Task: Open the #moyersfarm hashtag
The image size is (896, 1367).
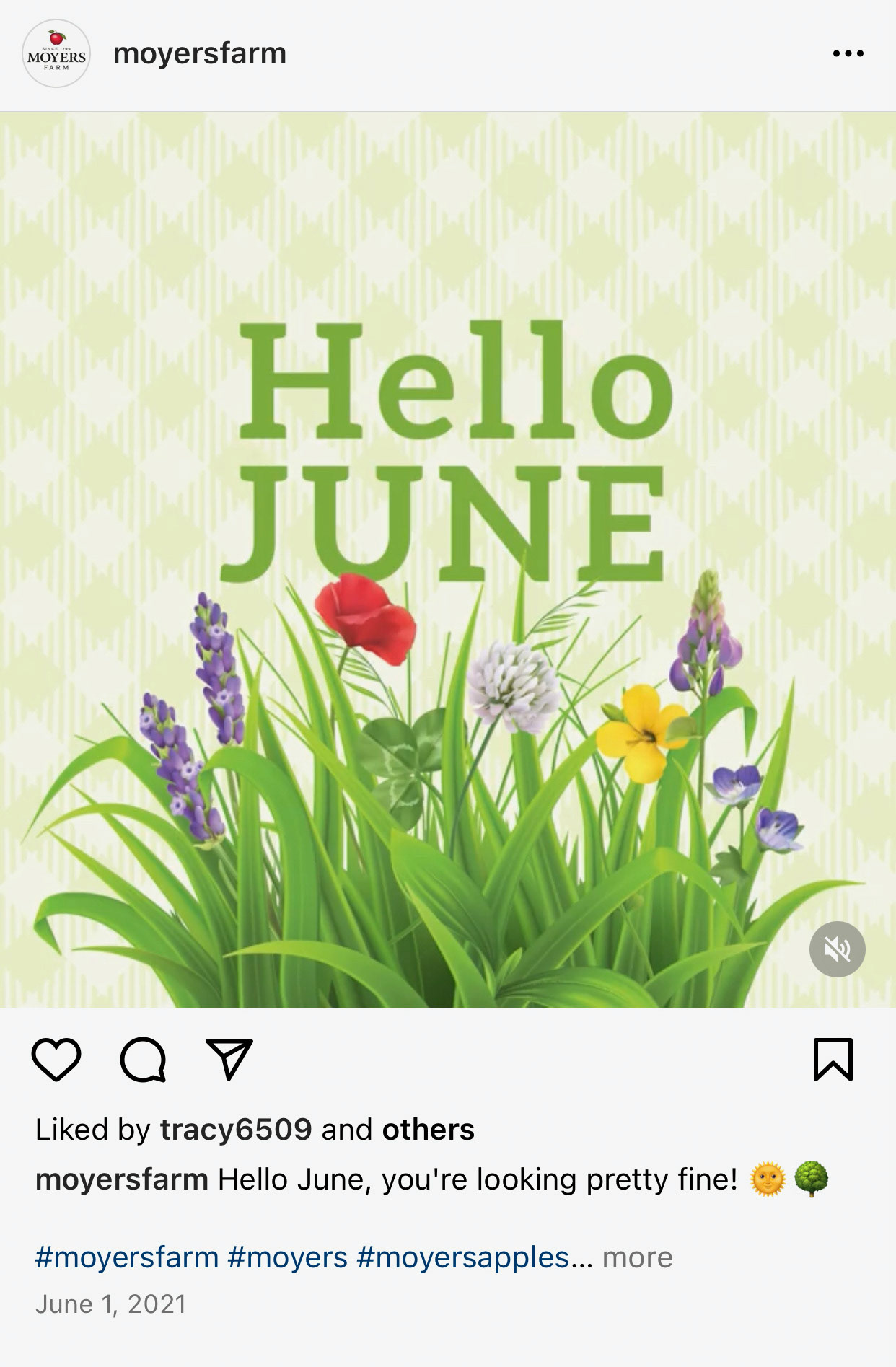Action: [127, 1257]
